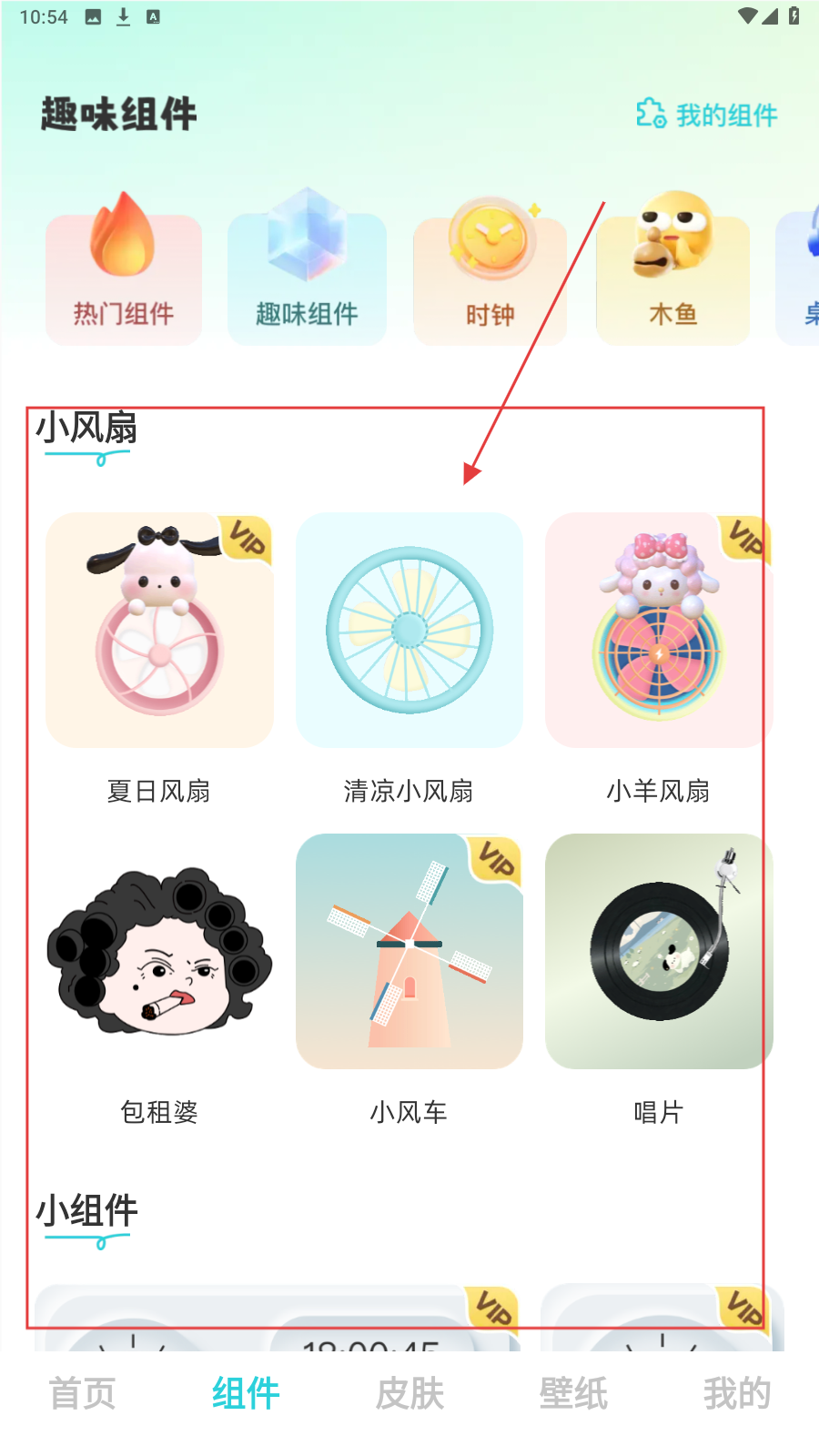
Task: Switch to the 首页 tab
Action: (x=82, y=1393)
